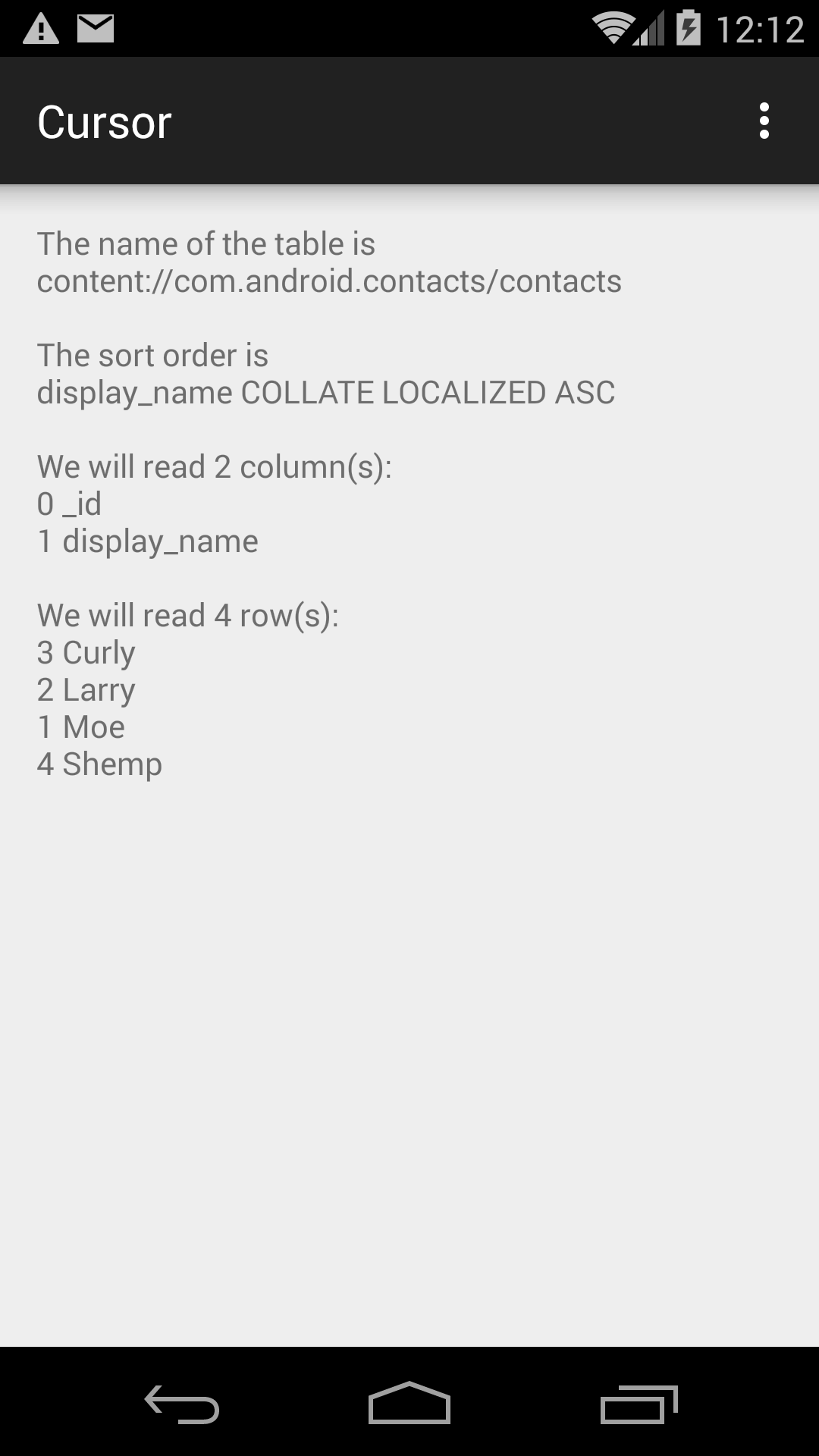819x1456 pixels.
Task: Tap the system back button
Action: tap(182, 1404)
